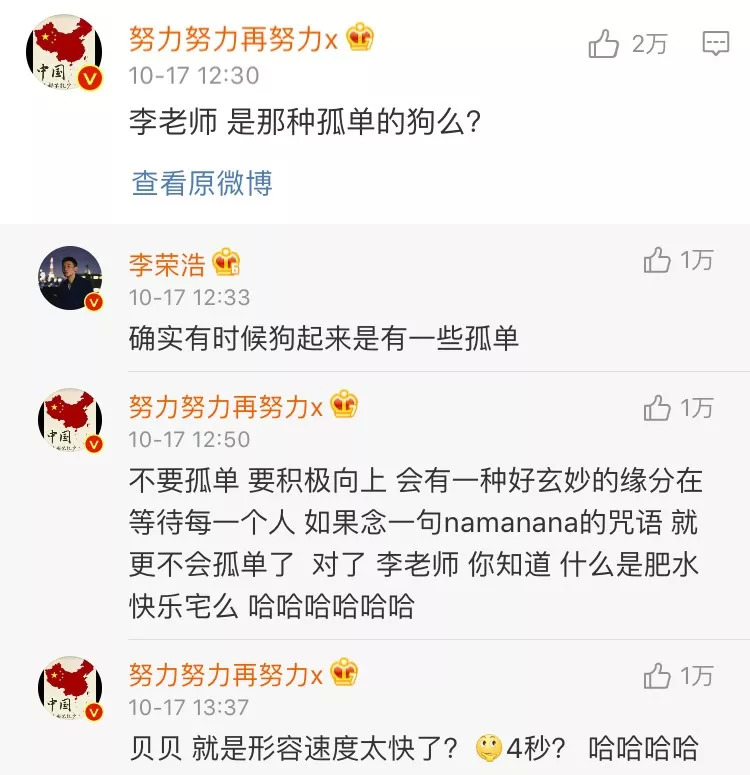
Task: Open the 查看原微博 link
Action: click(202, 183)
